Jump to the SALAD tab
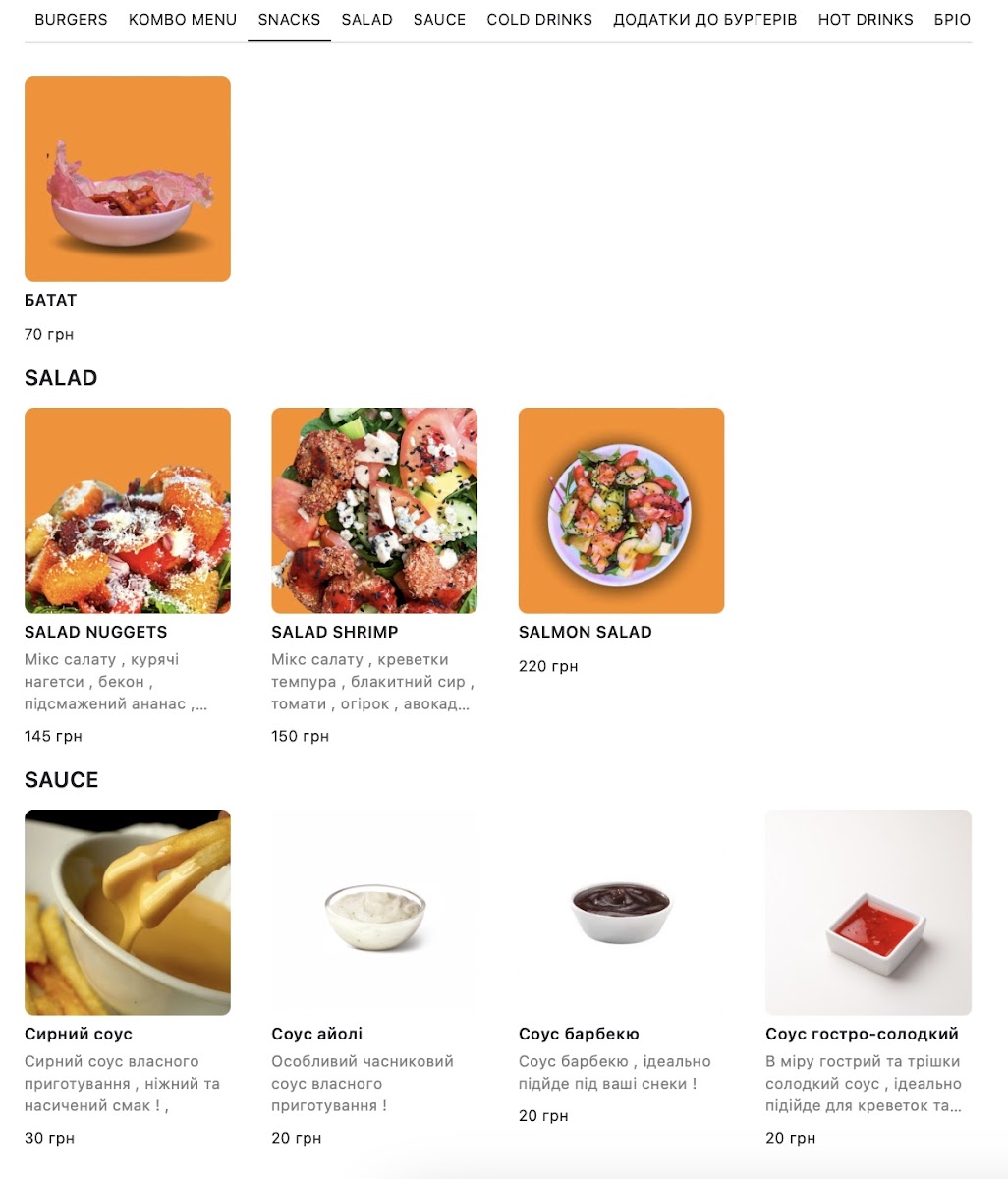 [x=367, y=20]
